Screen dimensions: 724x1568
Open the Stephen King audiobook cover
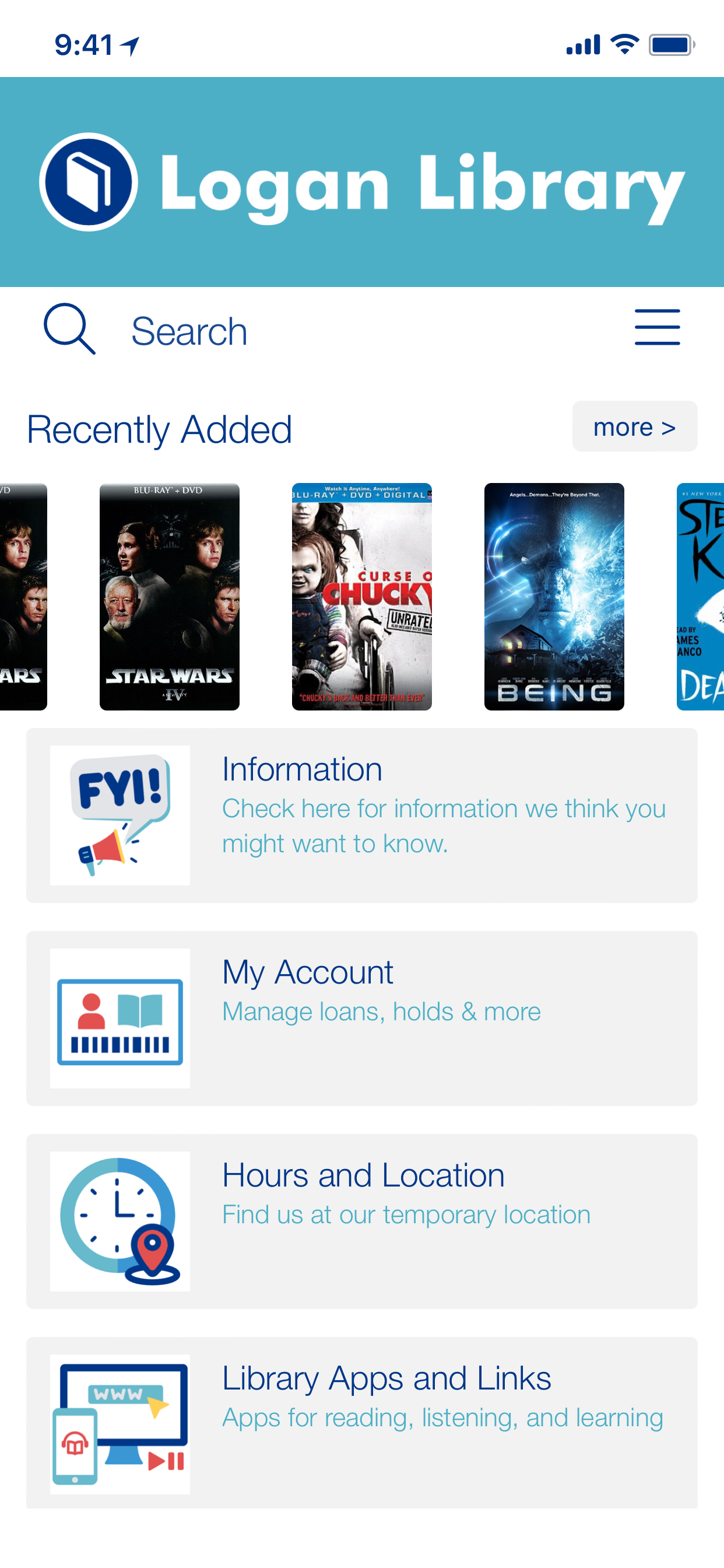701,597
